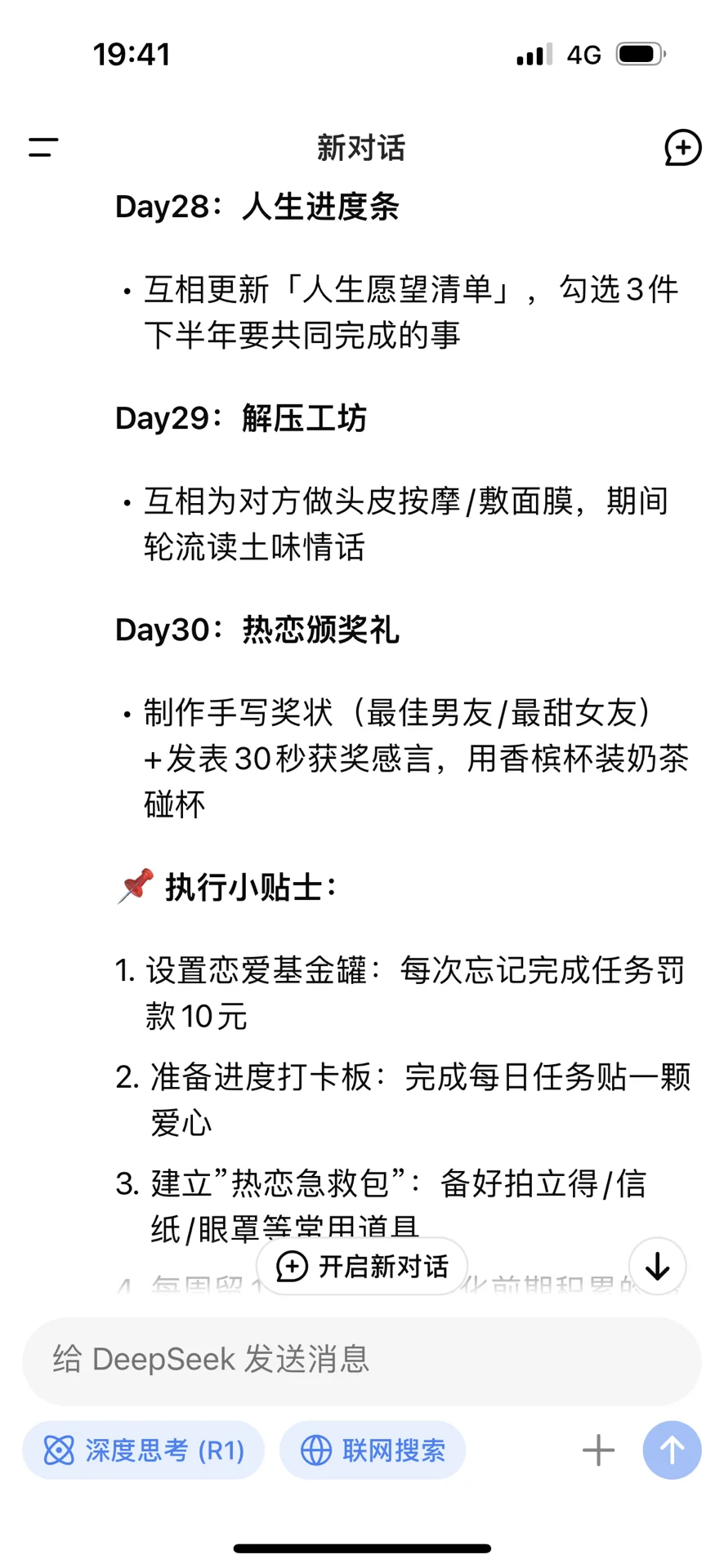Viewport: 724px width, 1568px height.
Task: Start a new chat from top-right icon
Action: tap(682, 148)
